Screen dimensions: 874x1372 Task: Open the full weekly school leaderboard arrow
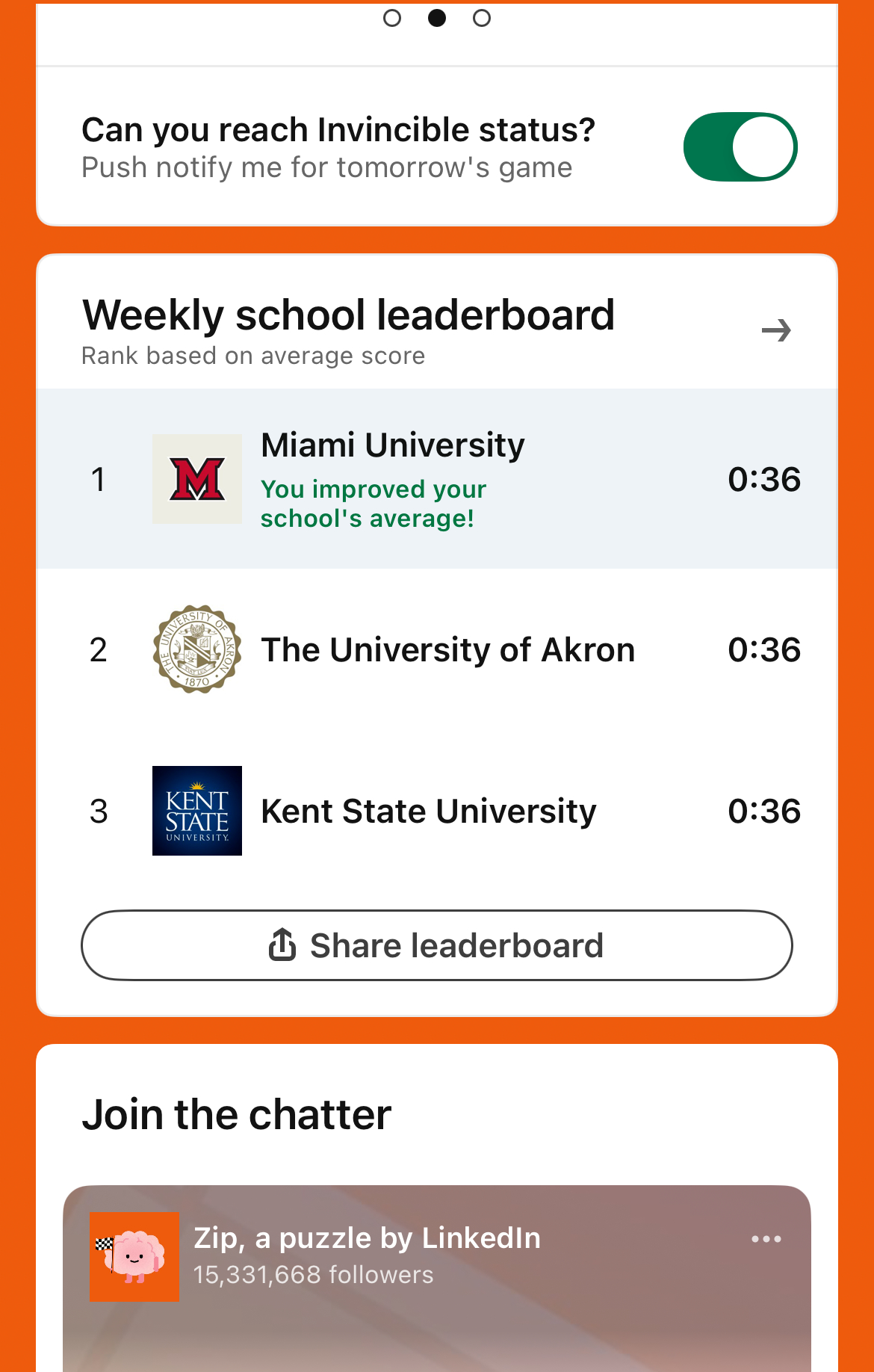[776, 330]
